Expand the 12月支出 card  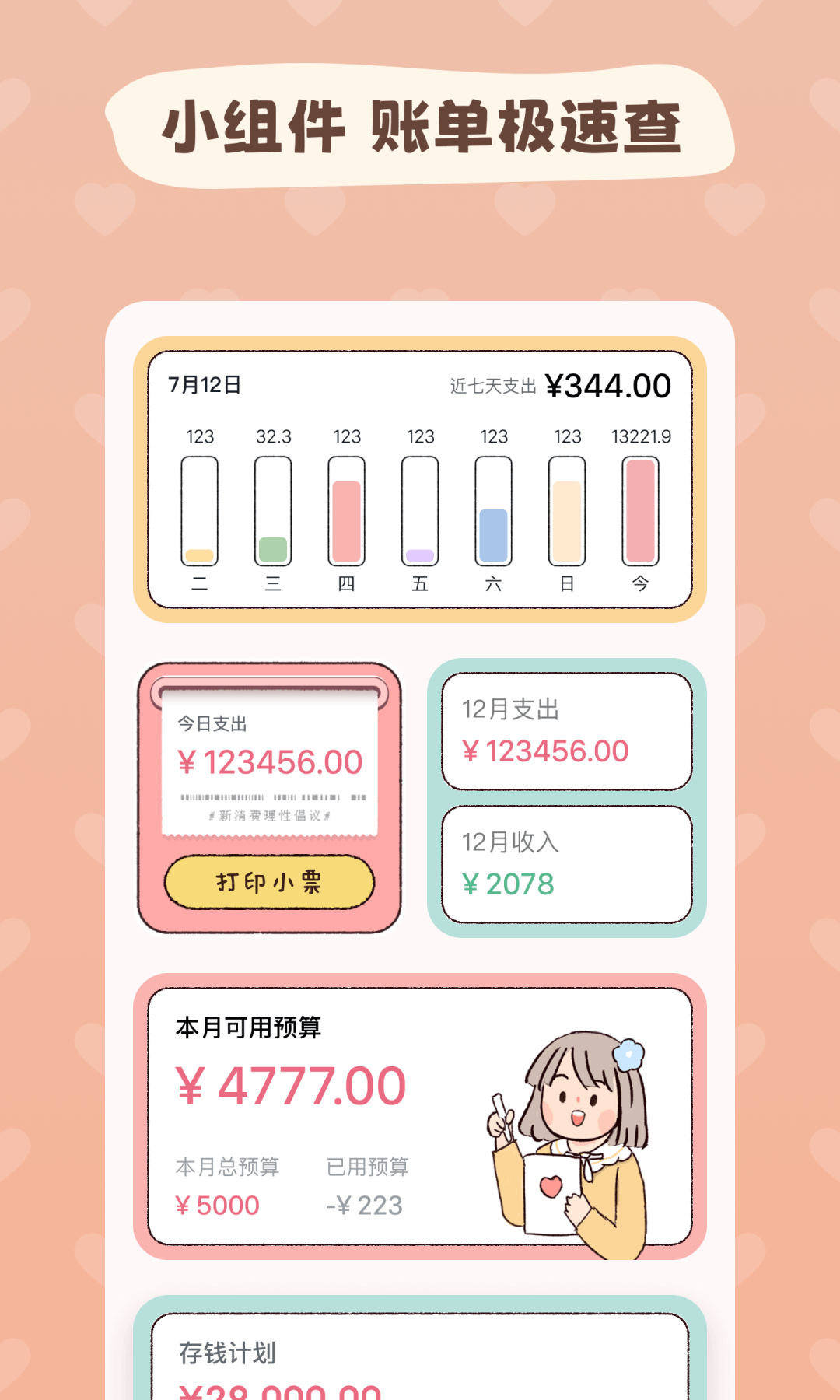click(566, 731)
